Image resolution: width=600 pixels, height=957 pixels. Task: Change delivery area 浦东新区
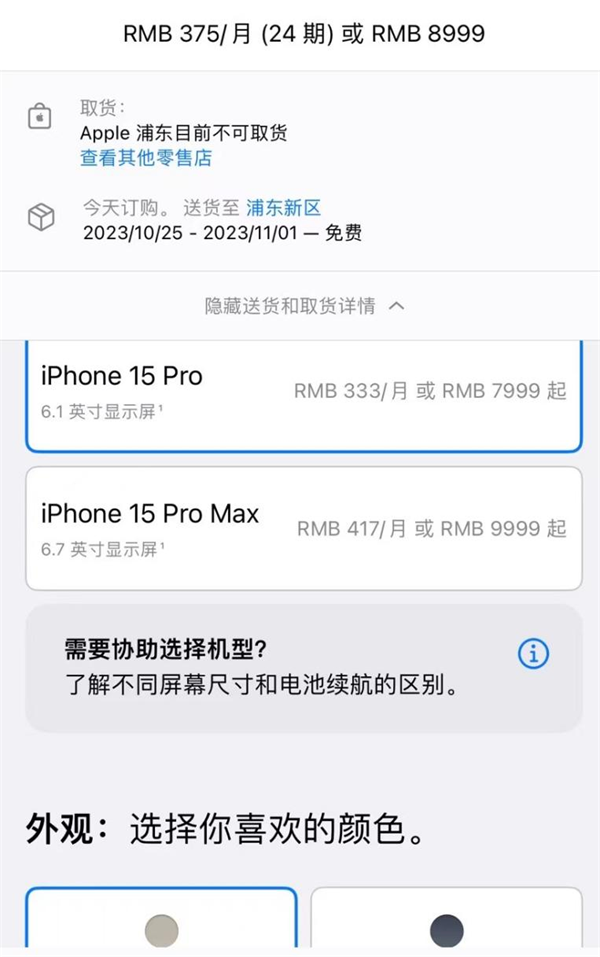[283, 209]
